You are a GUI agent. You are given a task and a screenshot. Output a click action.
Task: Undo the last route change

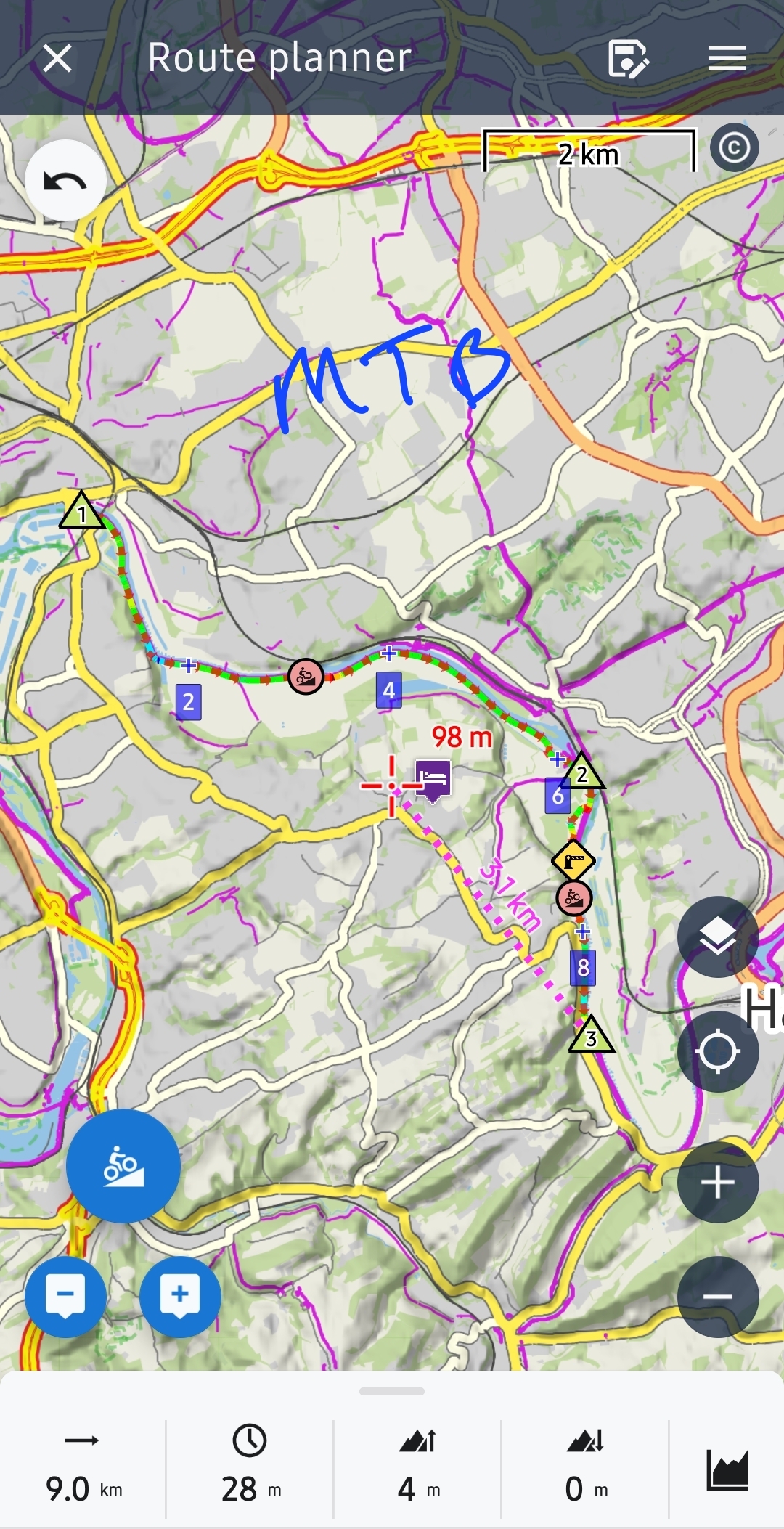(x=65, y=181)
